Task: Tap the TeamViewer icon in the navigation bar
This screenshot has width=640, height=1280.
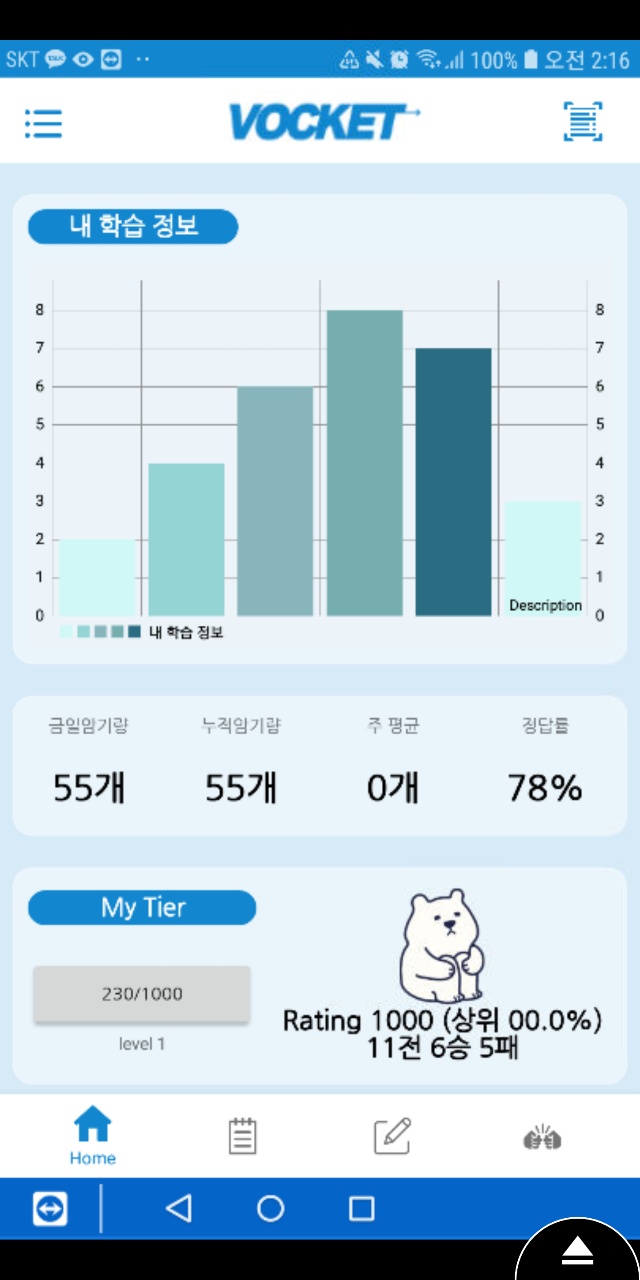Action: click(x=50, y=1209)
